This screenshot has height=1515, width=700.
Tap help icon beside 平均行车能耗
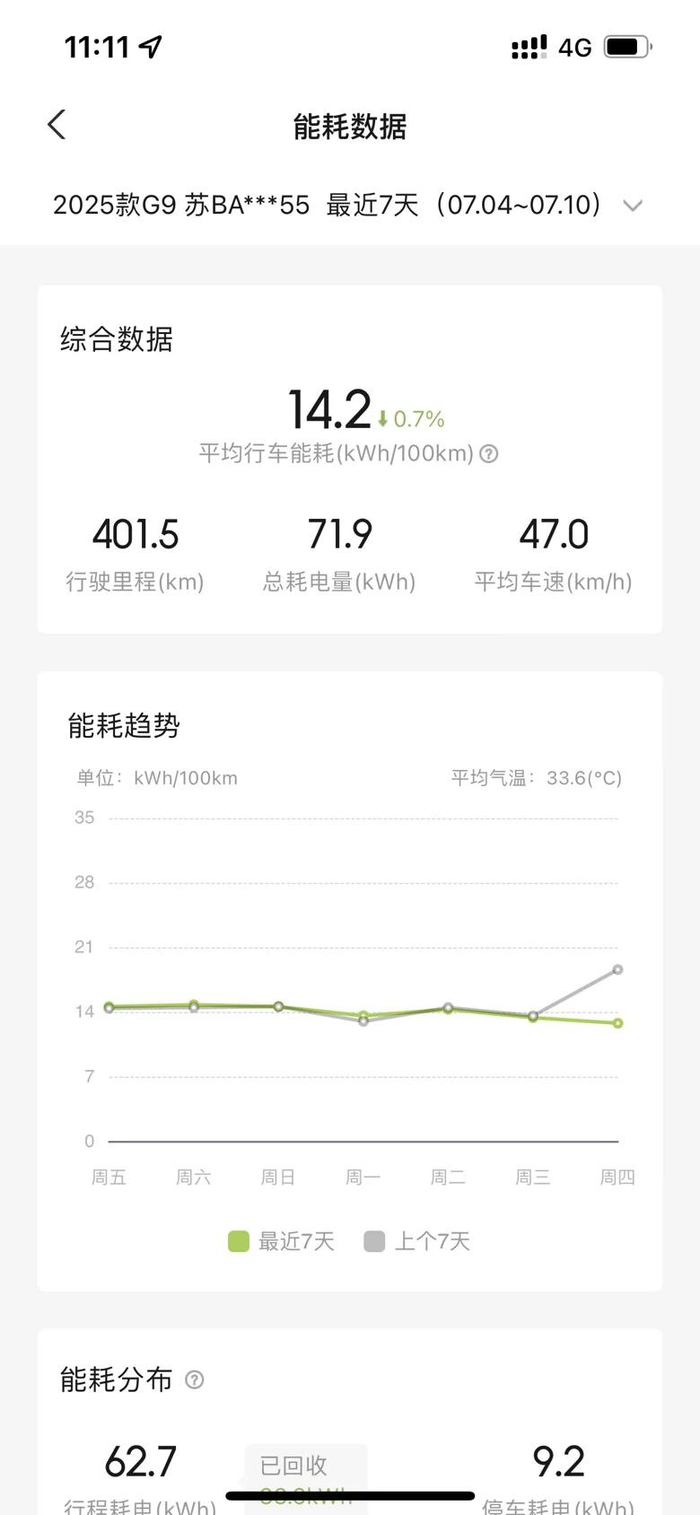[489, 454]
